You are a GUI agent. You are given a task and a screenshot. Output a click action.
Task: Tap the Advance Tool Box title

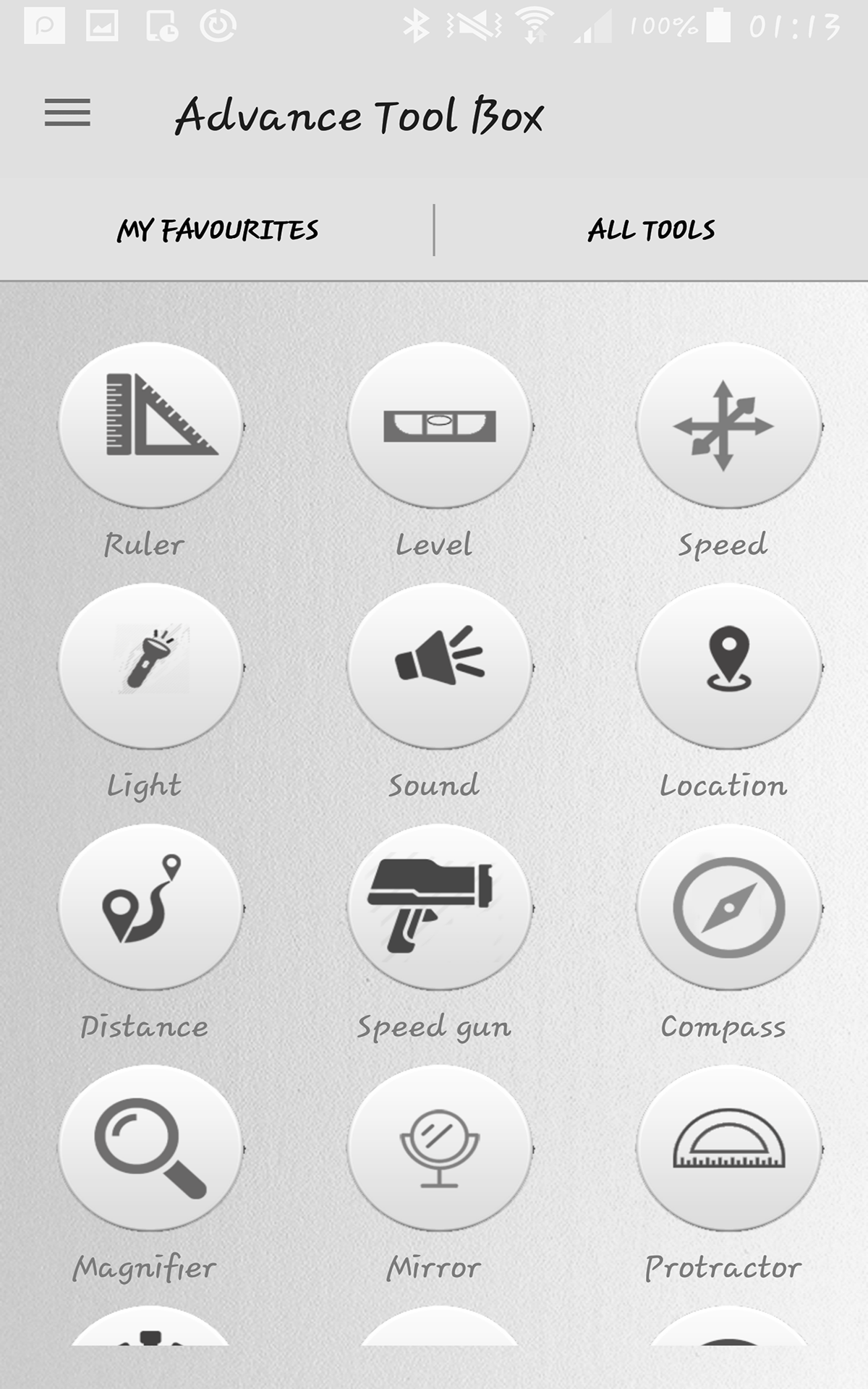[x=360, y=116]
